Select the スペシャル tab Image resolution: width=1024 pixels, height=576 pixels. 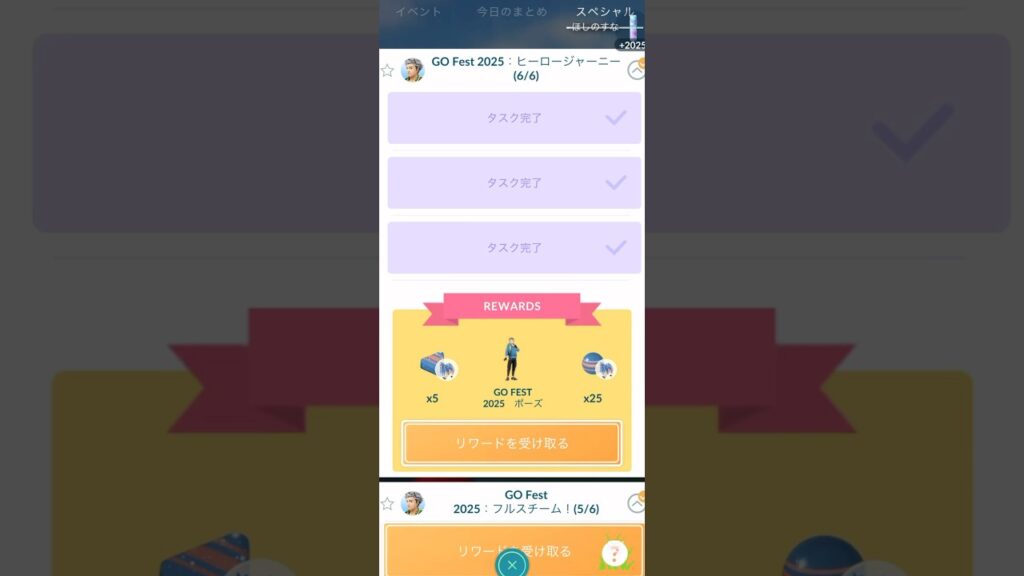pyautogui.click(x=604, y=12)
